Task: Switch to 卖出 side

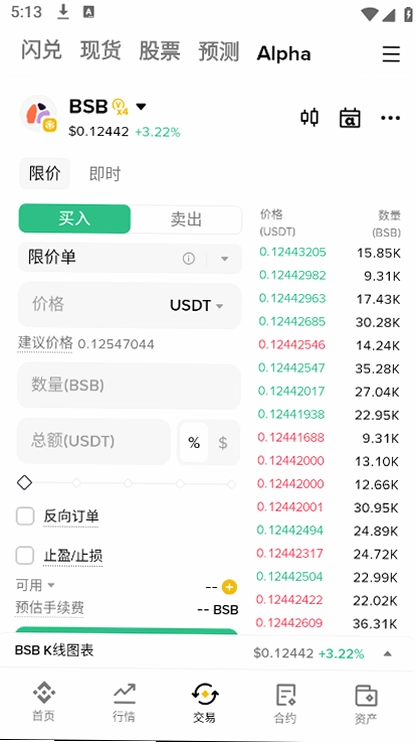Action: pos(186,219)
